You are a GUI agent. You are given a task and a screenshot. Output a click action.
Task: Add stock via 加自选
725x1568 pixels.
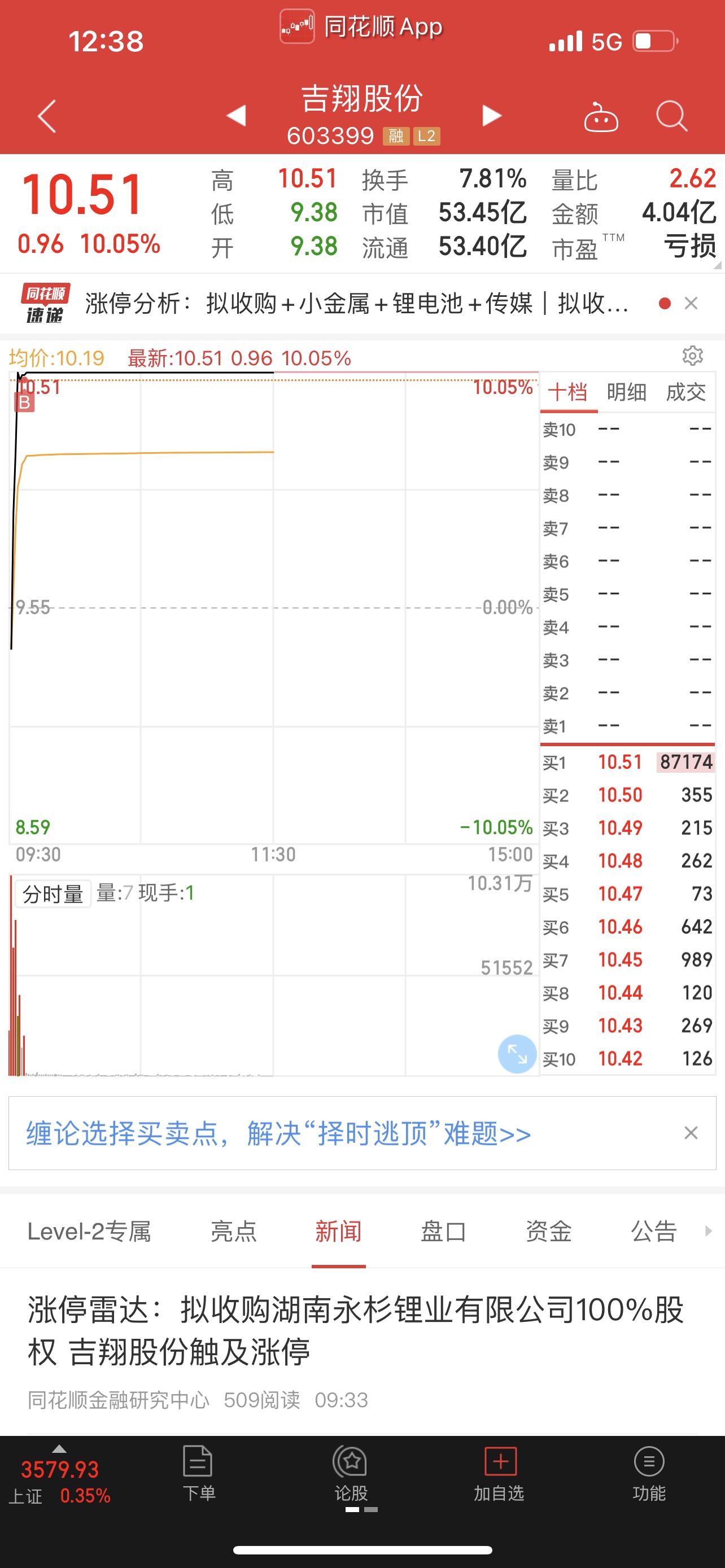point(499,1474)
